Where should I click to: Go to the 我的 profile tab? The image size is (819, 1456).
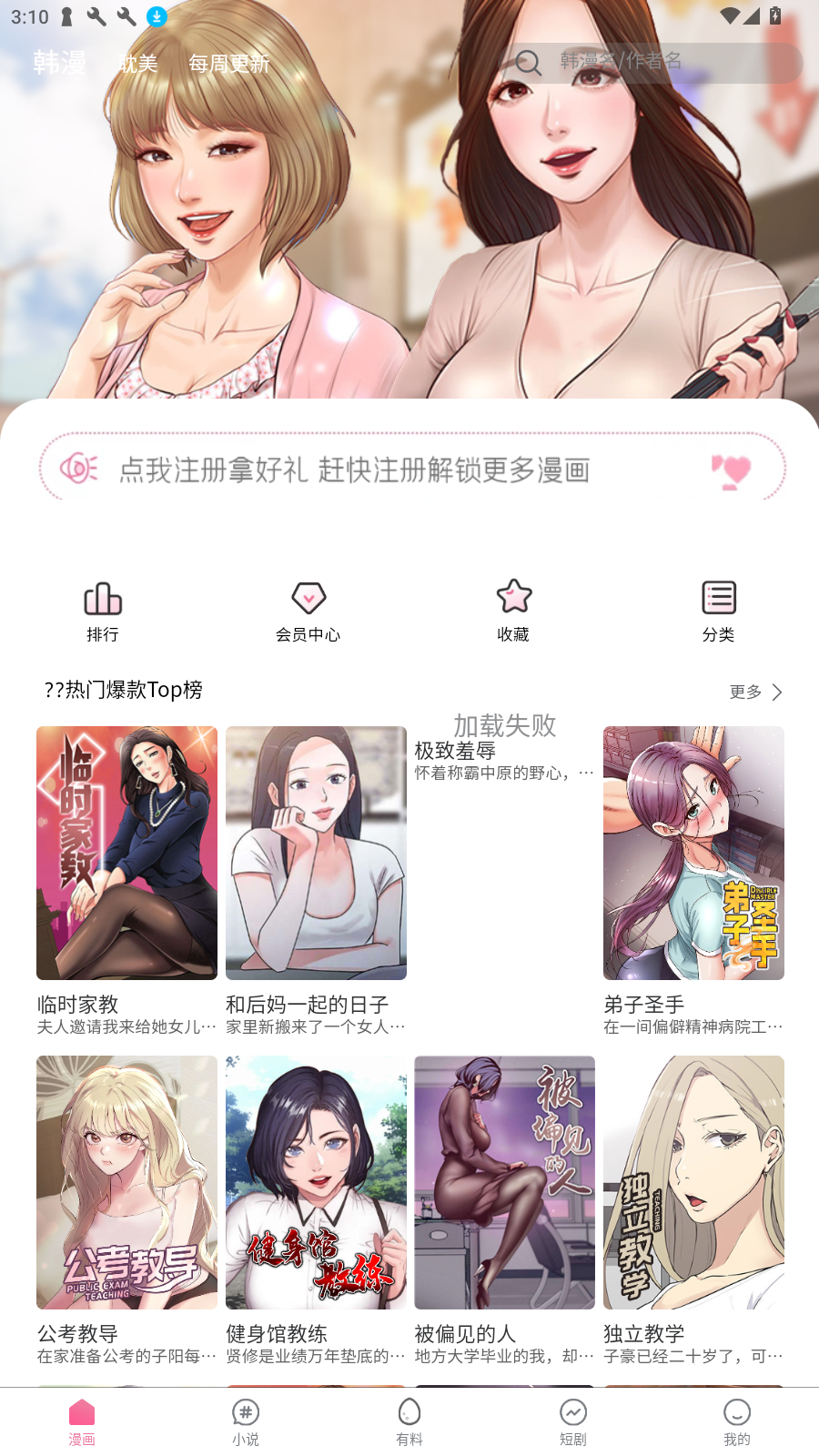(x=737, y=1421)
